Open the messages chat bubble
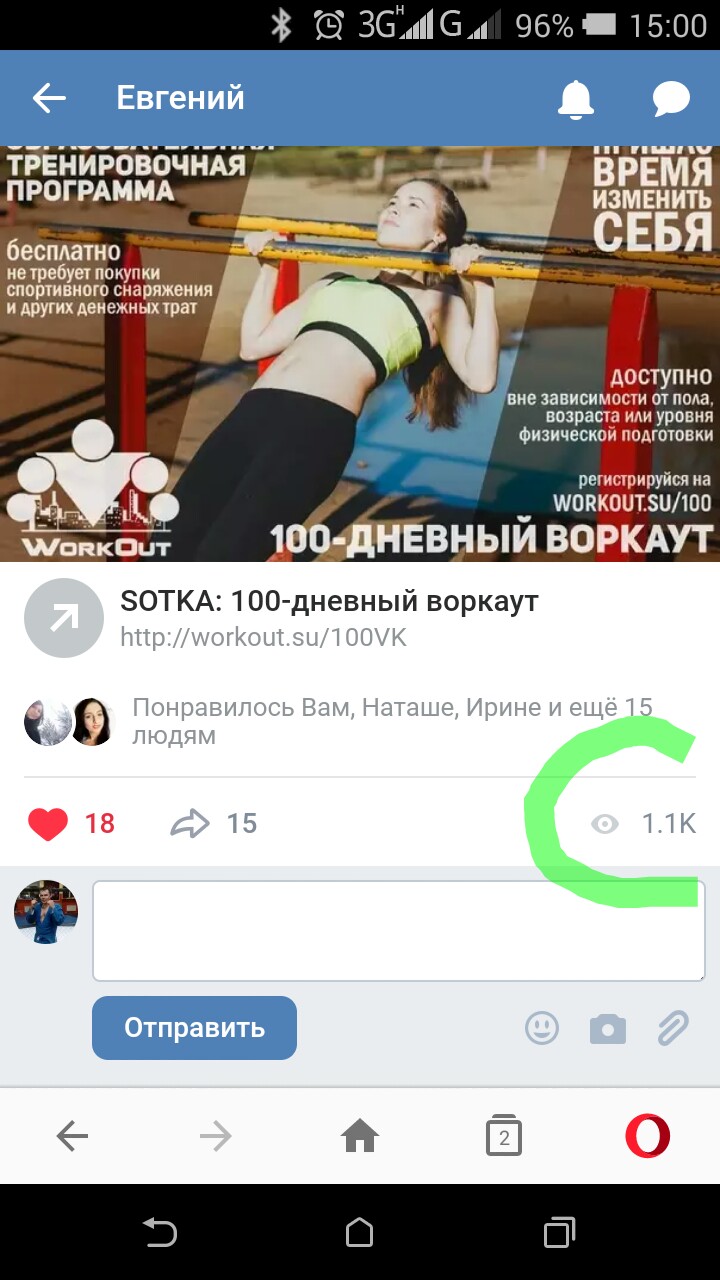The width and height of the screenshot is (720, 1280). pos(671,99)
